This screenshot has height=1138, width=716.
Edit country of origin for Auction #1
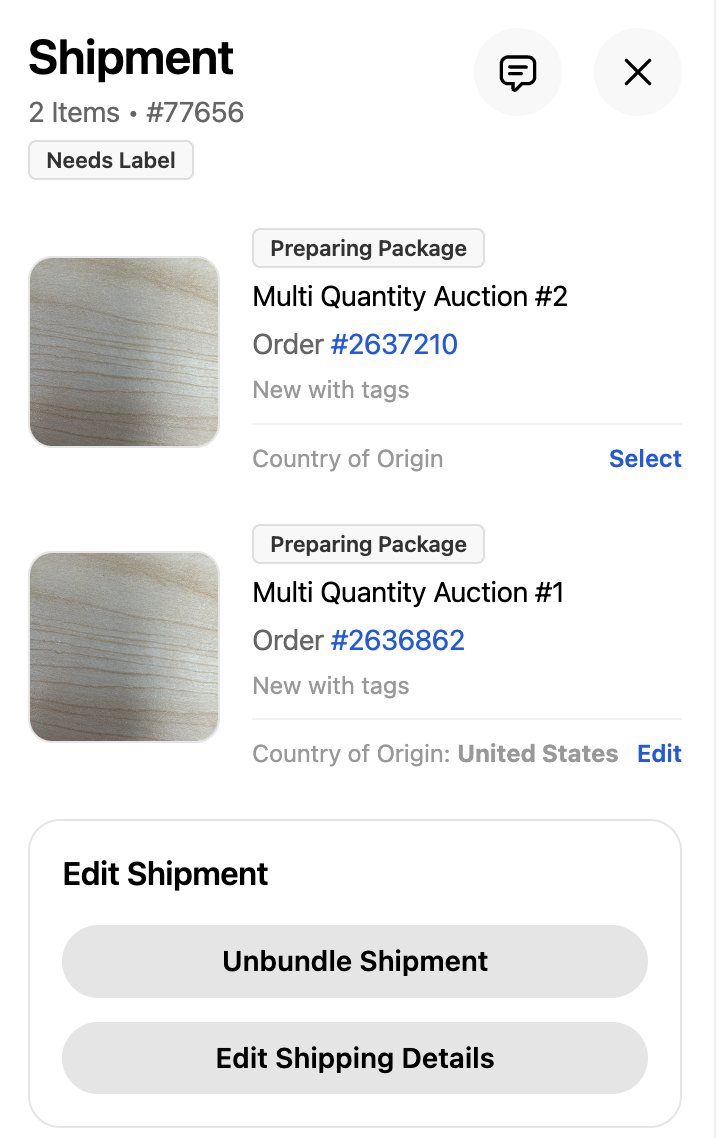[x=659, y=754]
